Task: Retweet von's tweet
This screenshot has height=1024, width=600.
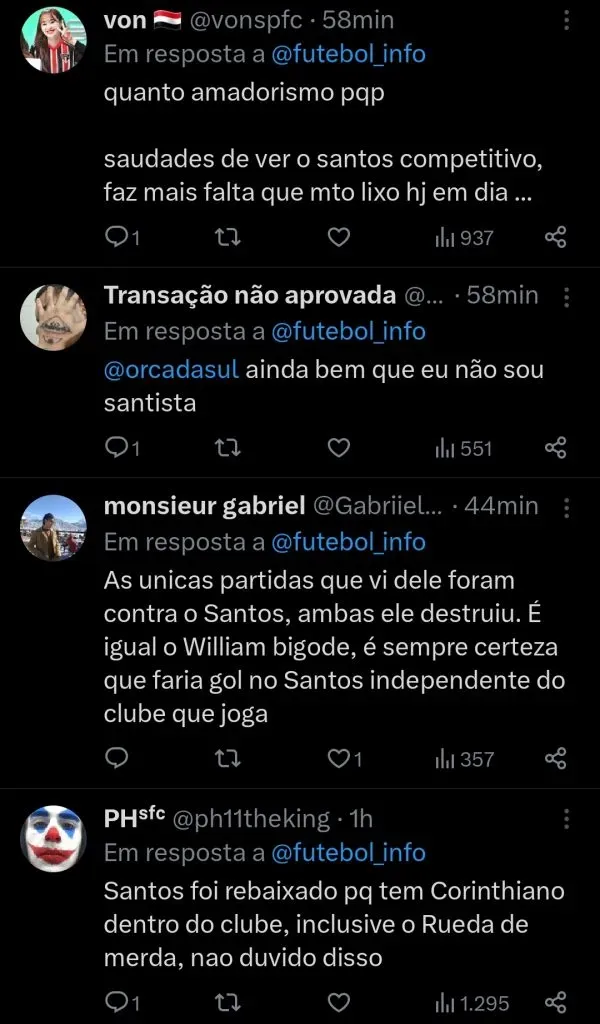Action: [228, 237]
